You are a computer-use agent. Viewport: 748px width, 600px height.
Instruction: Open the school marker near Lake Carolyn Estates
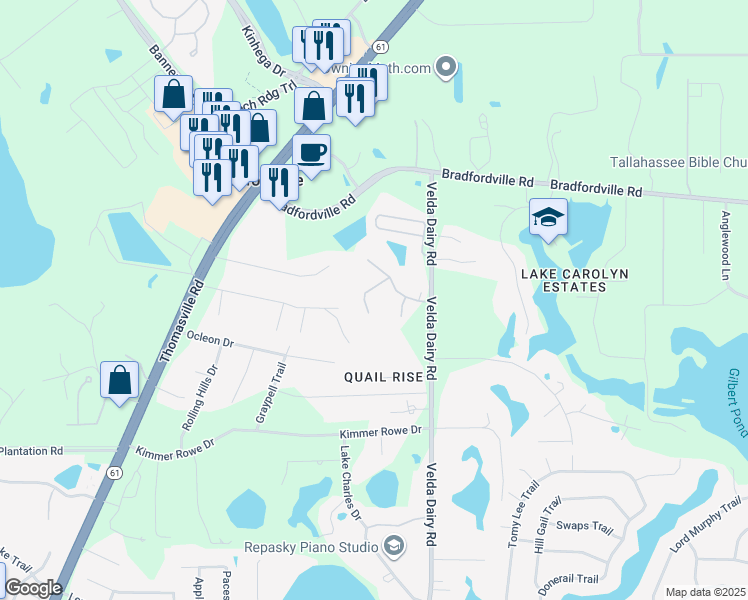pos(548,218)
